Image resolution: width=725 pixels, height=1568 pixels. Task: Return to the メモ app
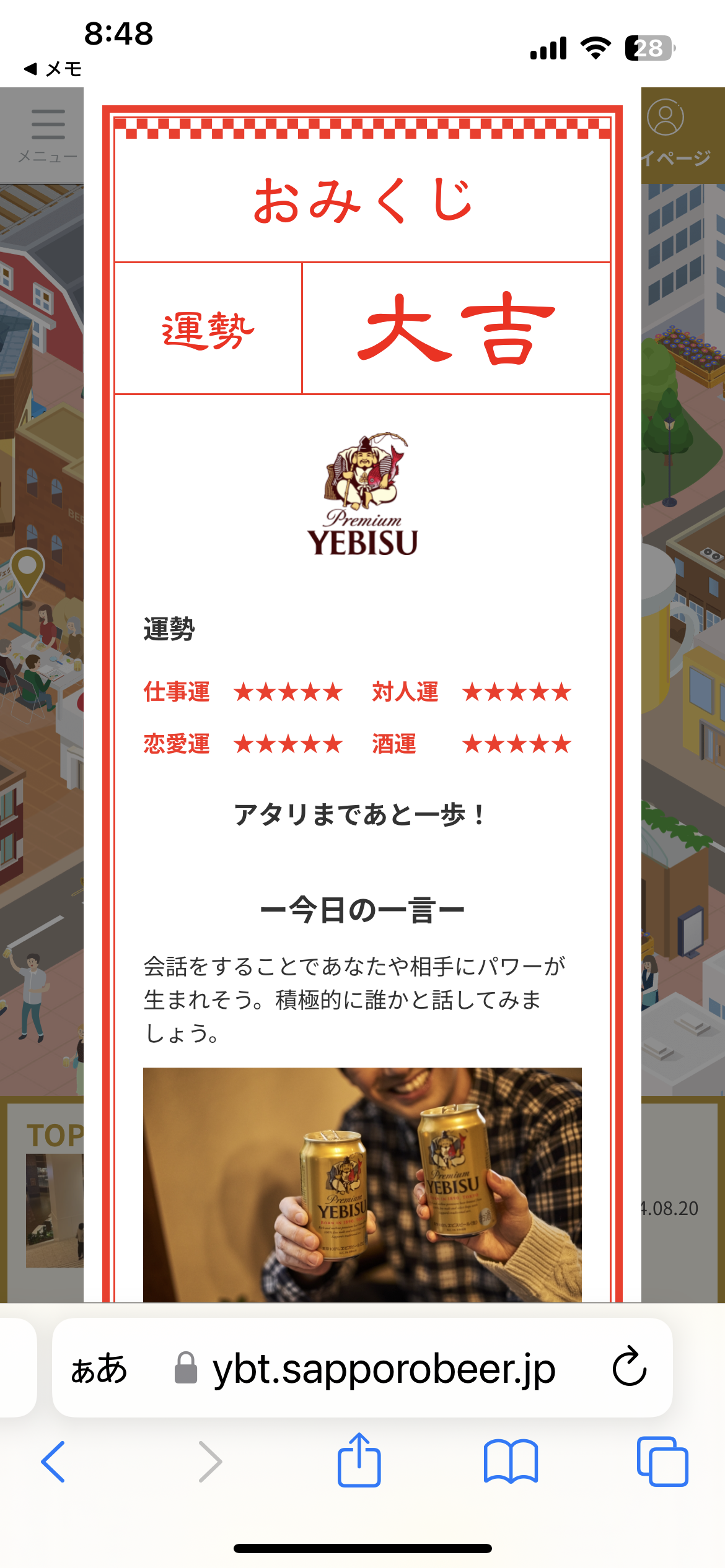click(x=53, y=69)
